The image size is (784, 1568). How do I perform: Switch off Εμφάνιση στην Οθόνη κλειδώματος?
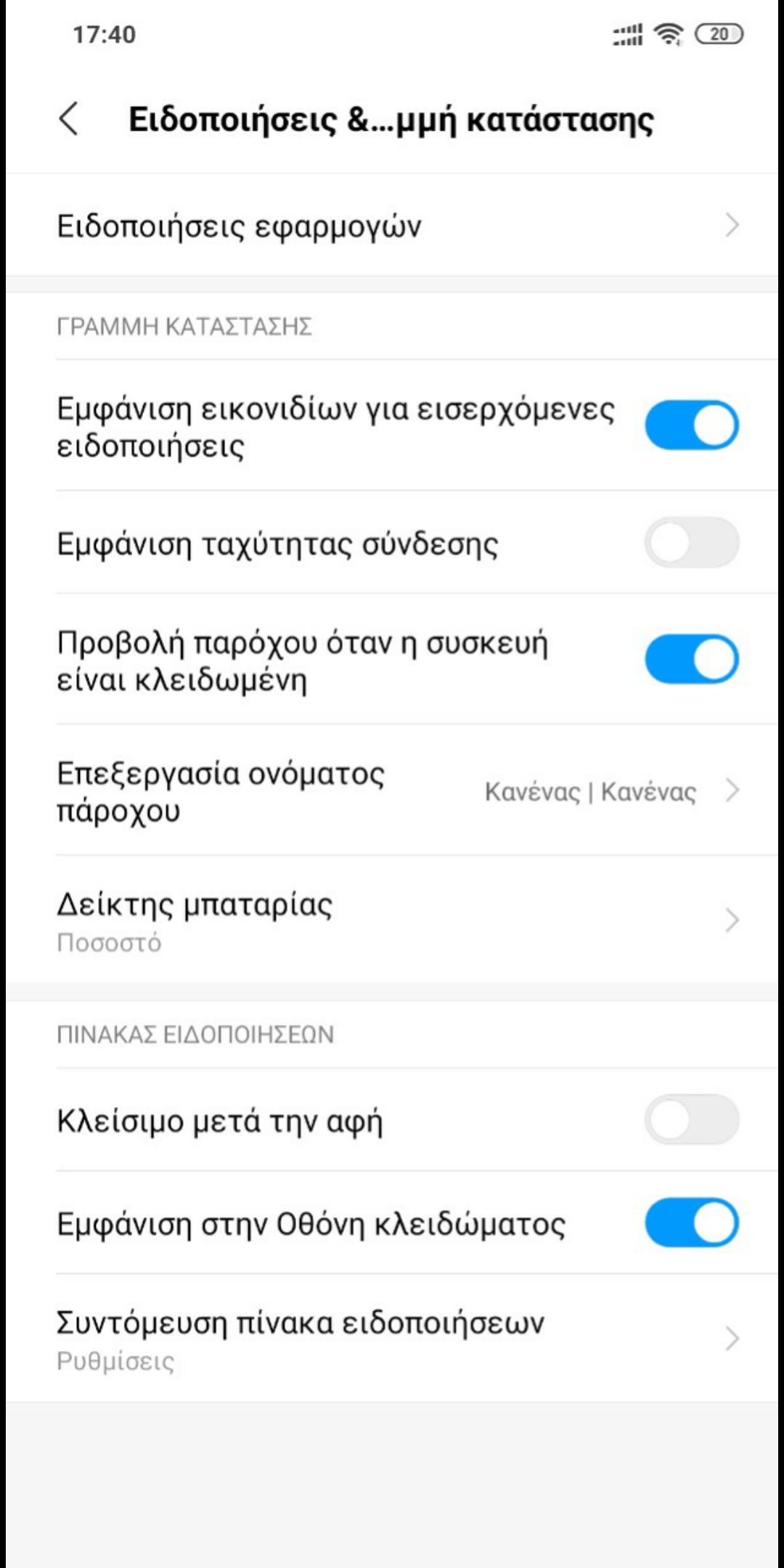[x=691, y=1222]
